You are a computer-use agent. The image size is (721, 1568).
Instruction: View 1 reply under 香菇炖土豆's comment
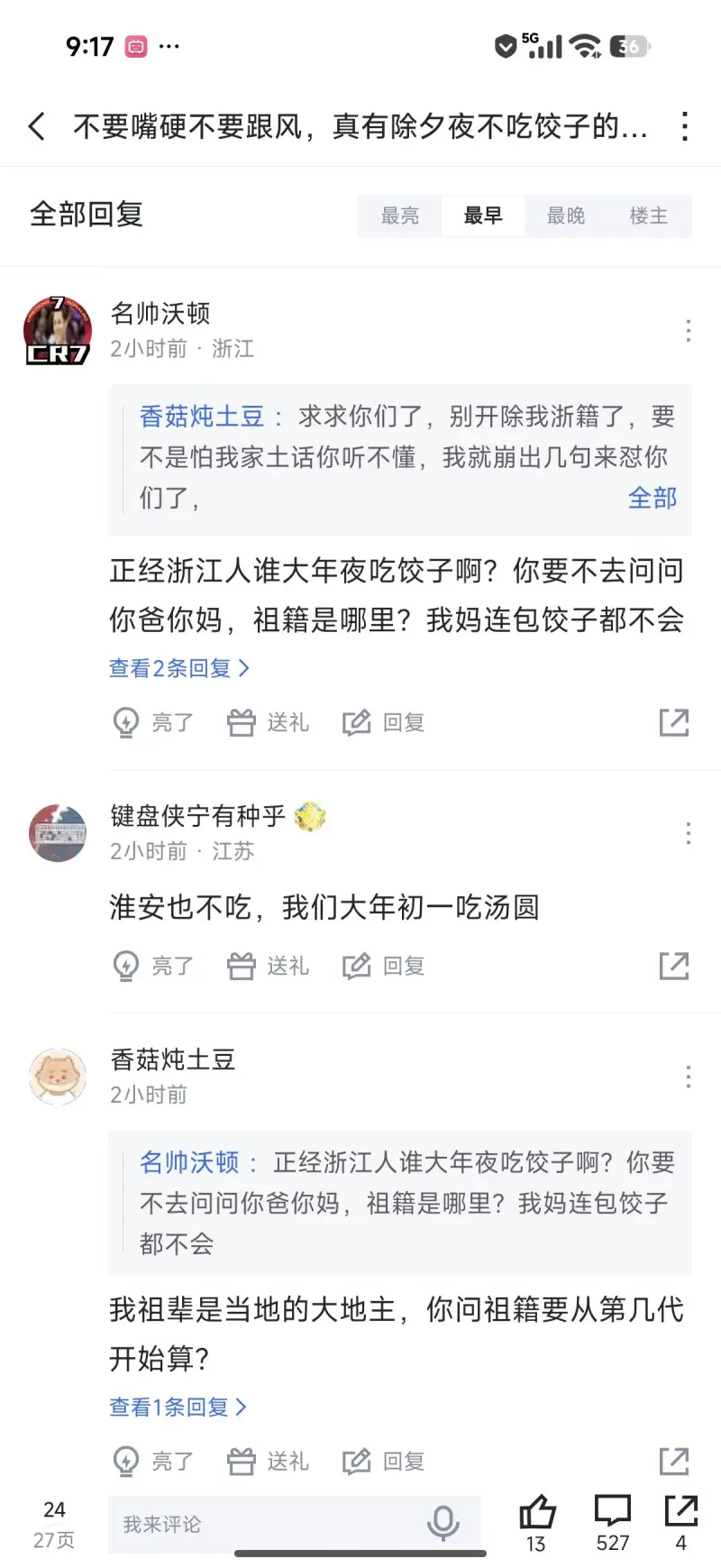(178, 1407)
